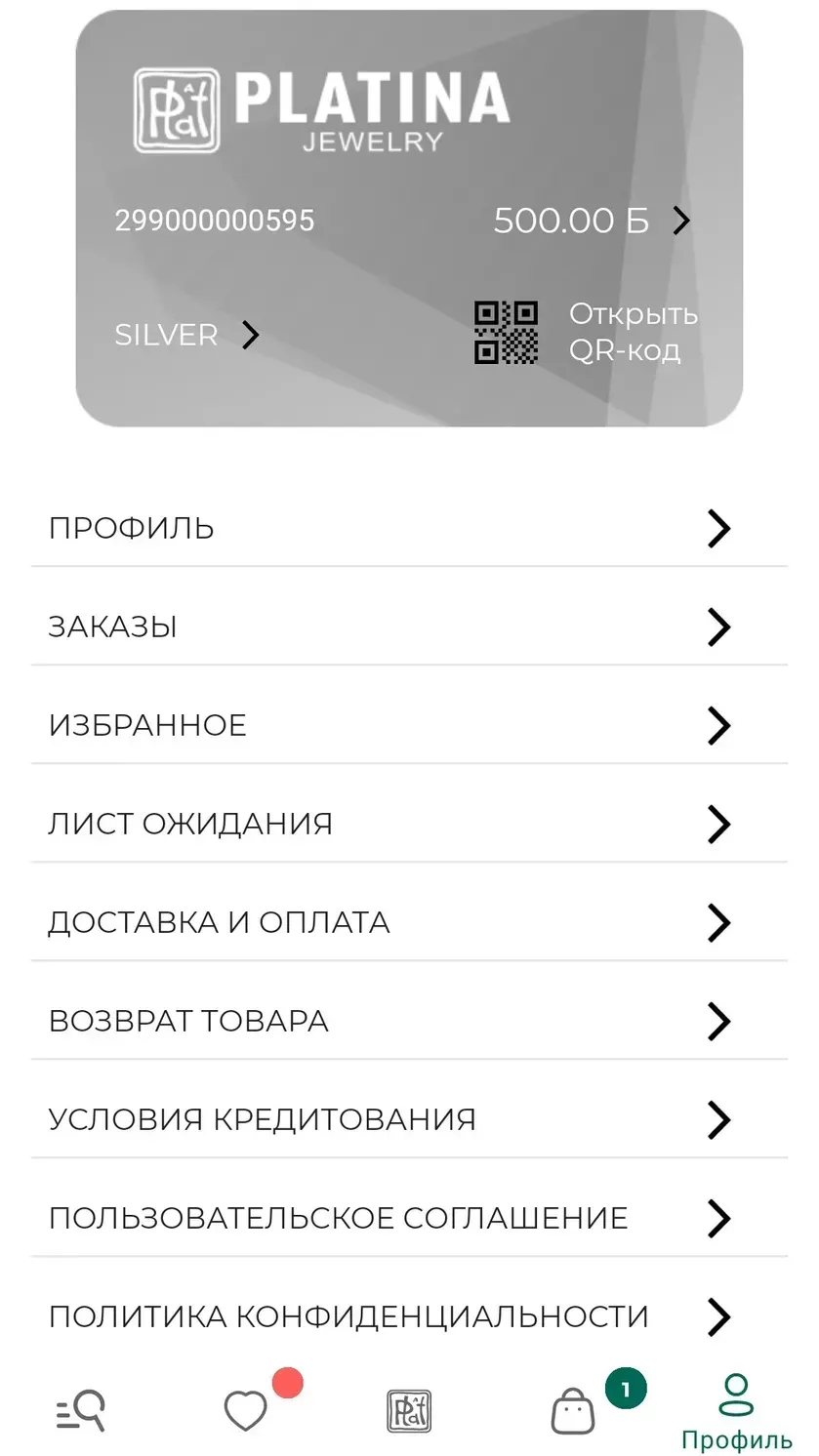Tap the Platina logo icon in bottom bar
Image resolution: width=819 pixels, height=1456 pixels.
coord(409,1408)
